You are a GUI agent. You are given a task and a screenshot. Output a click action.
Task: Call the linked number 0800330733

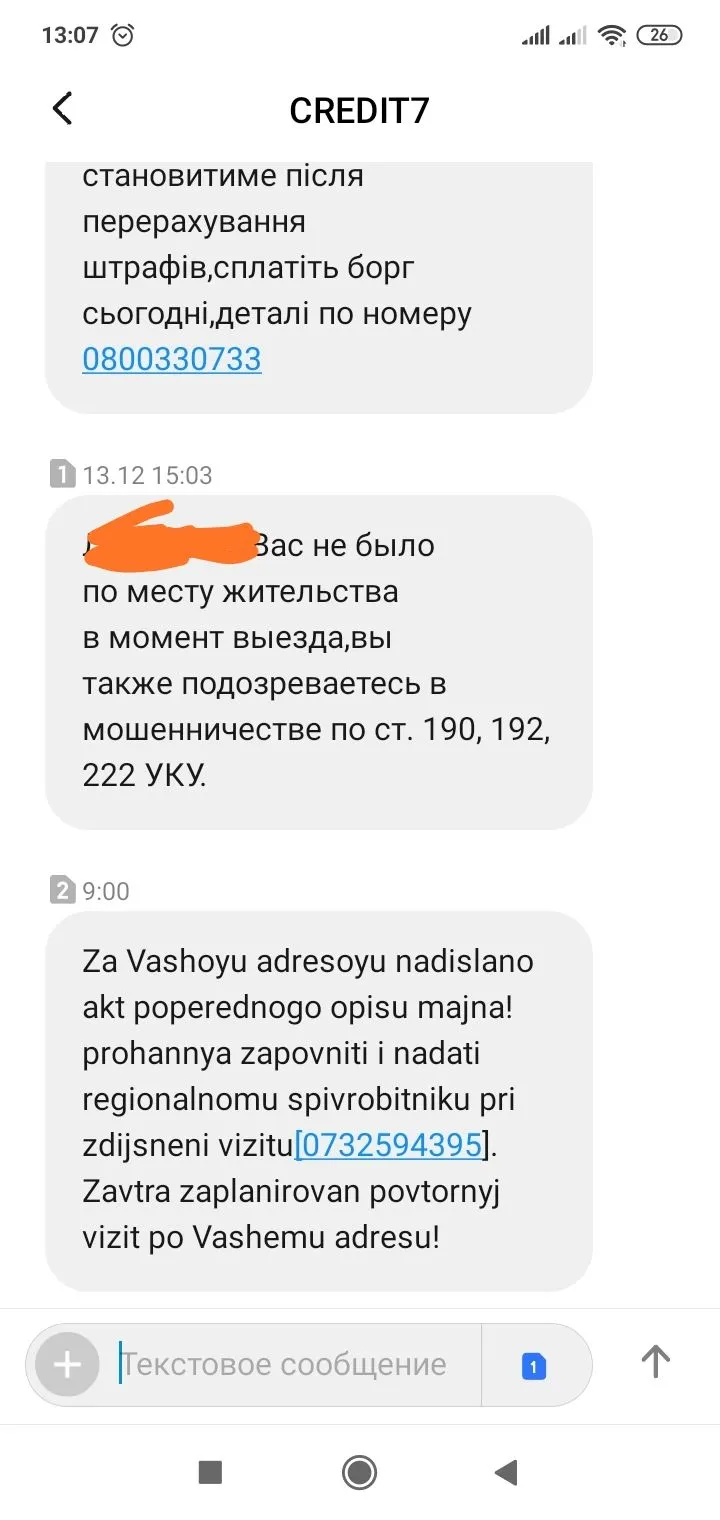(x=172, y=359)
